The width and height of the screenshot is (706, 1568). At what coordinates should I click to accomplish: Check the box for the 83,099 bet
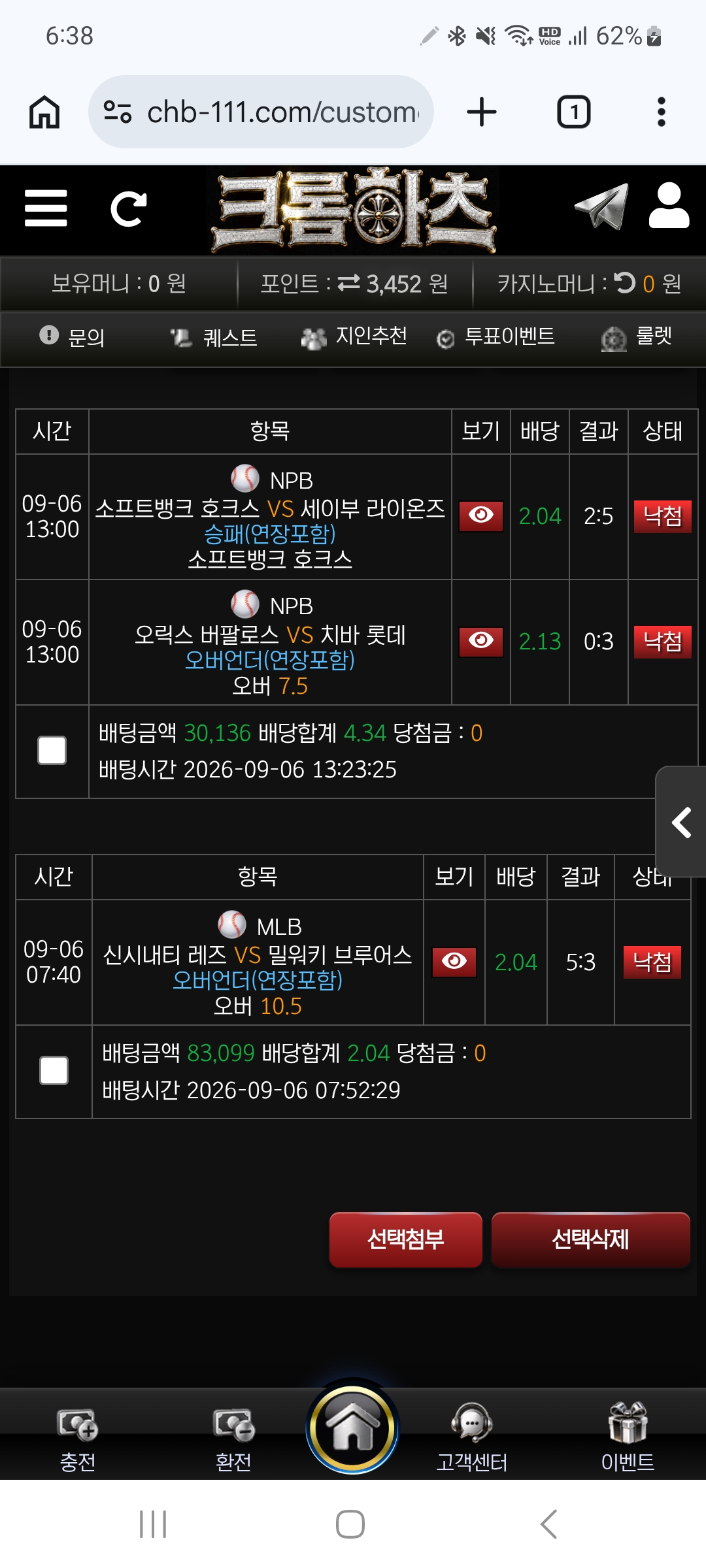[x=54, y=1071]
